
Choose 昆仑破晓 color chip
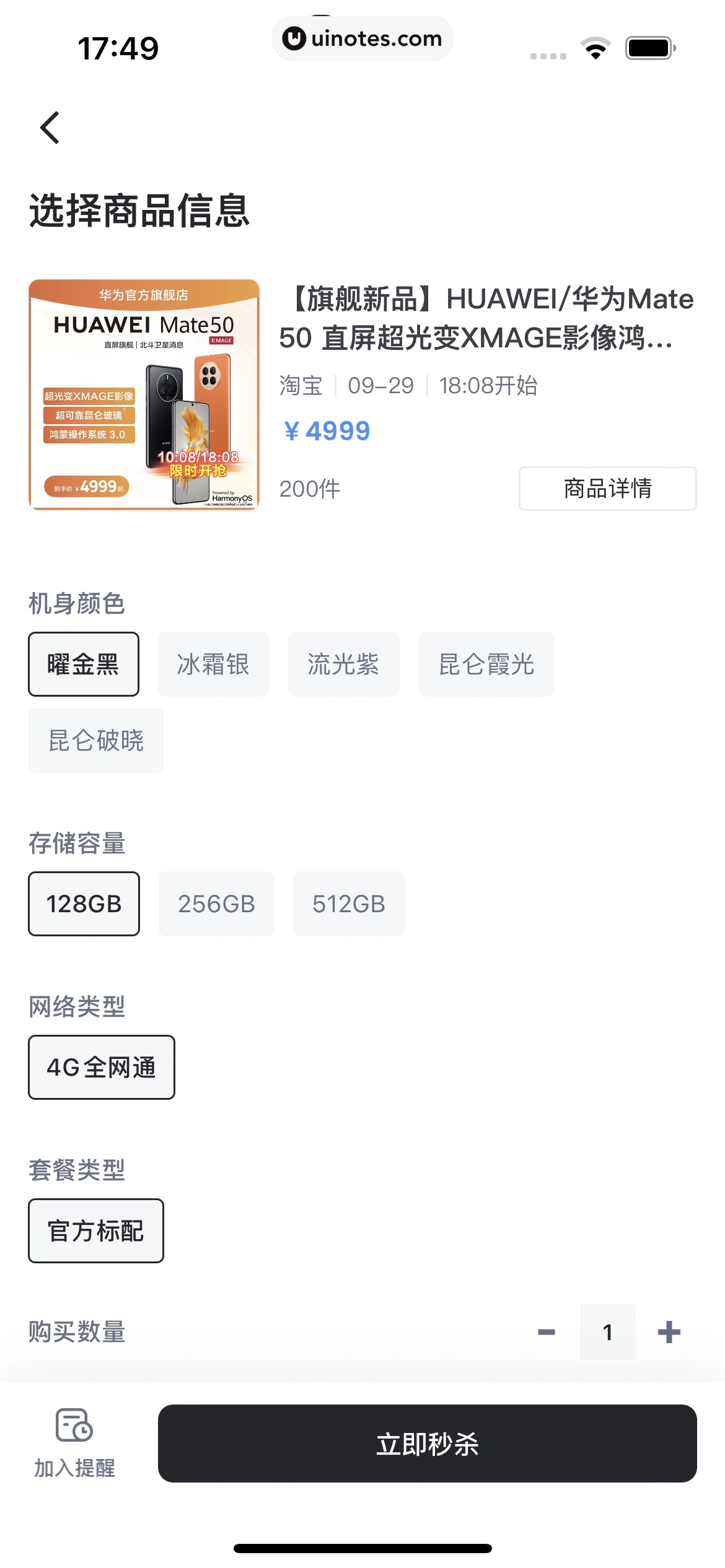tap(96, 741)
